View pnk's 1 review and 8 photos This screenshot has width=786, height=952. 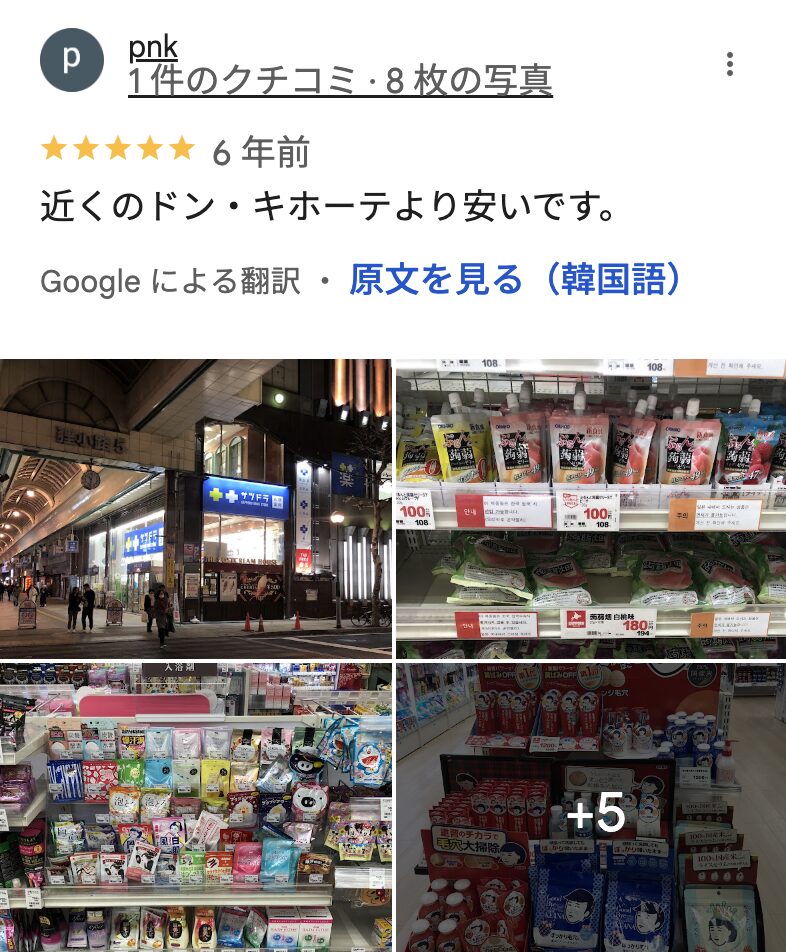pyautogui.click(x=340, y=81)
